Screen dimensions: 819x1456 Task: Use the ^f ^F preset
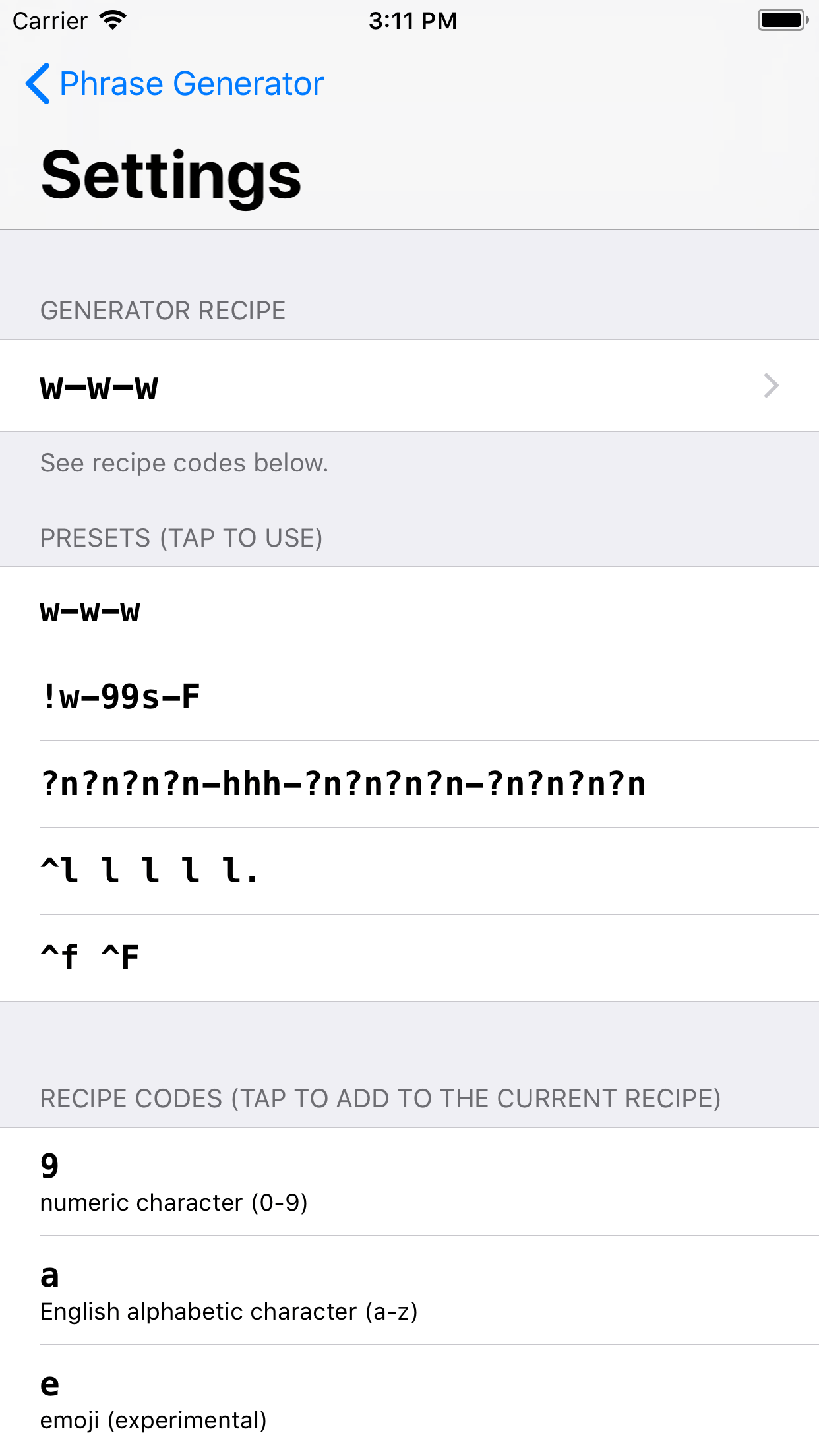(x=409, y=957)
